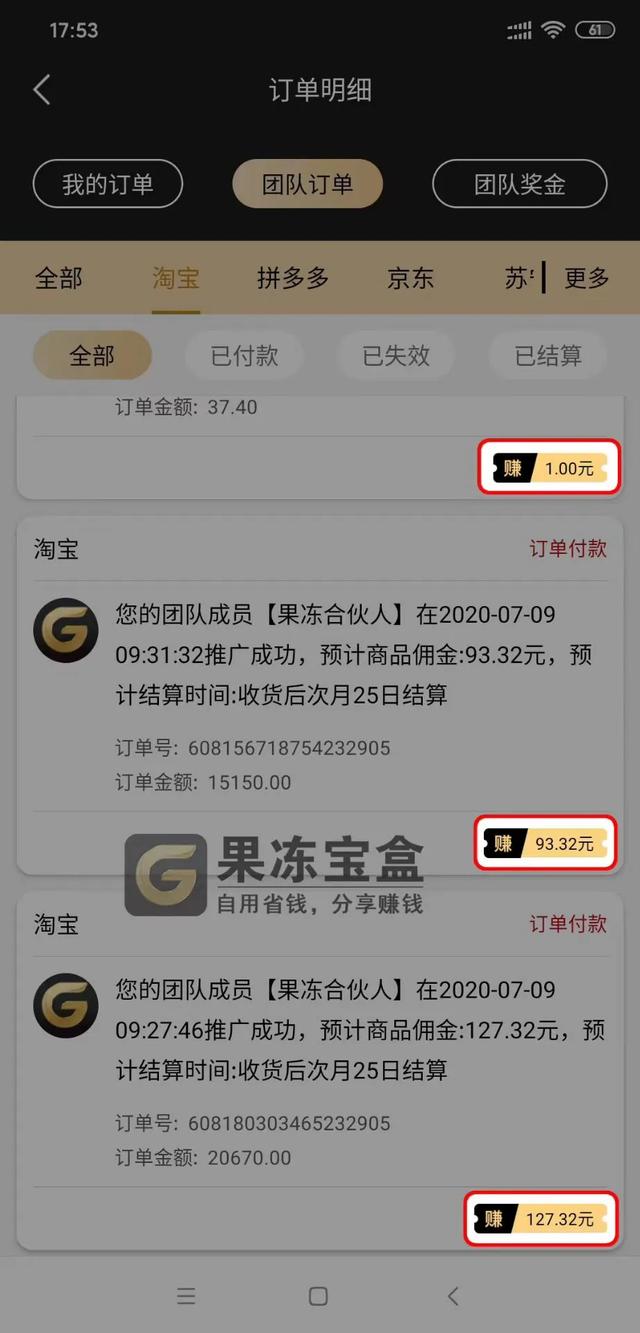Filter orders by 已结算
The height and width of the screenshot is (1333, 640).
click(x=548, y=355)
